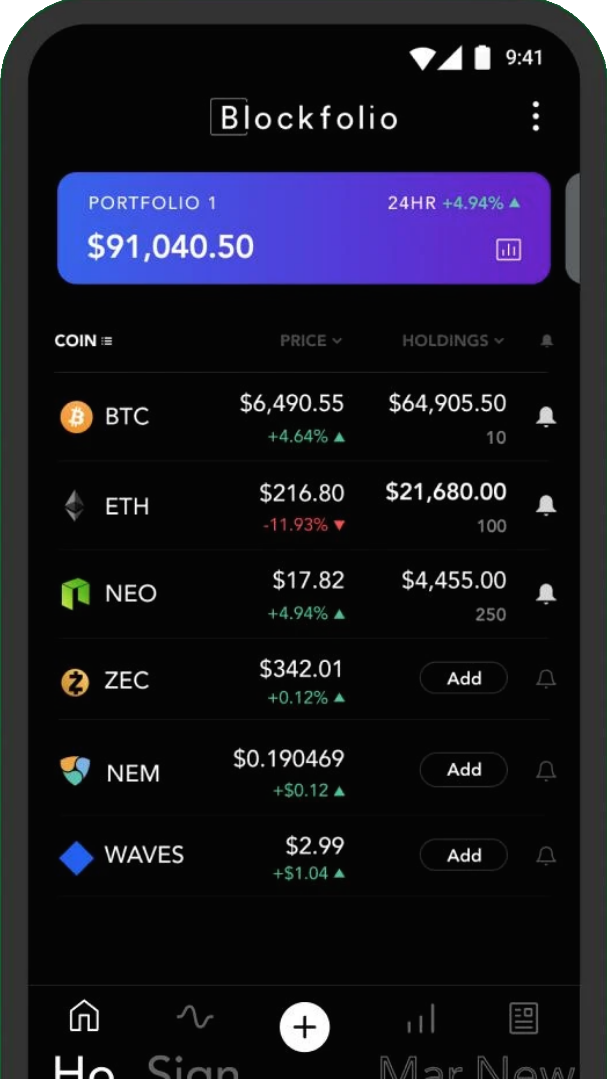Set an alert bell for ZEC

(546, 679)
